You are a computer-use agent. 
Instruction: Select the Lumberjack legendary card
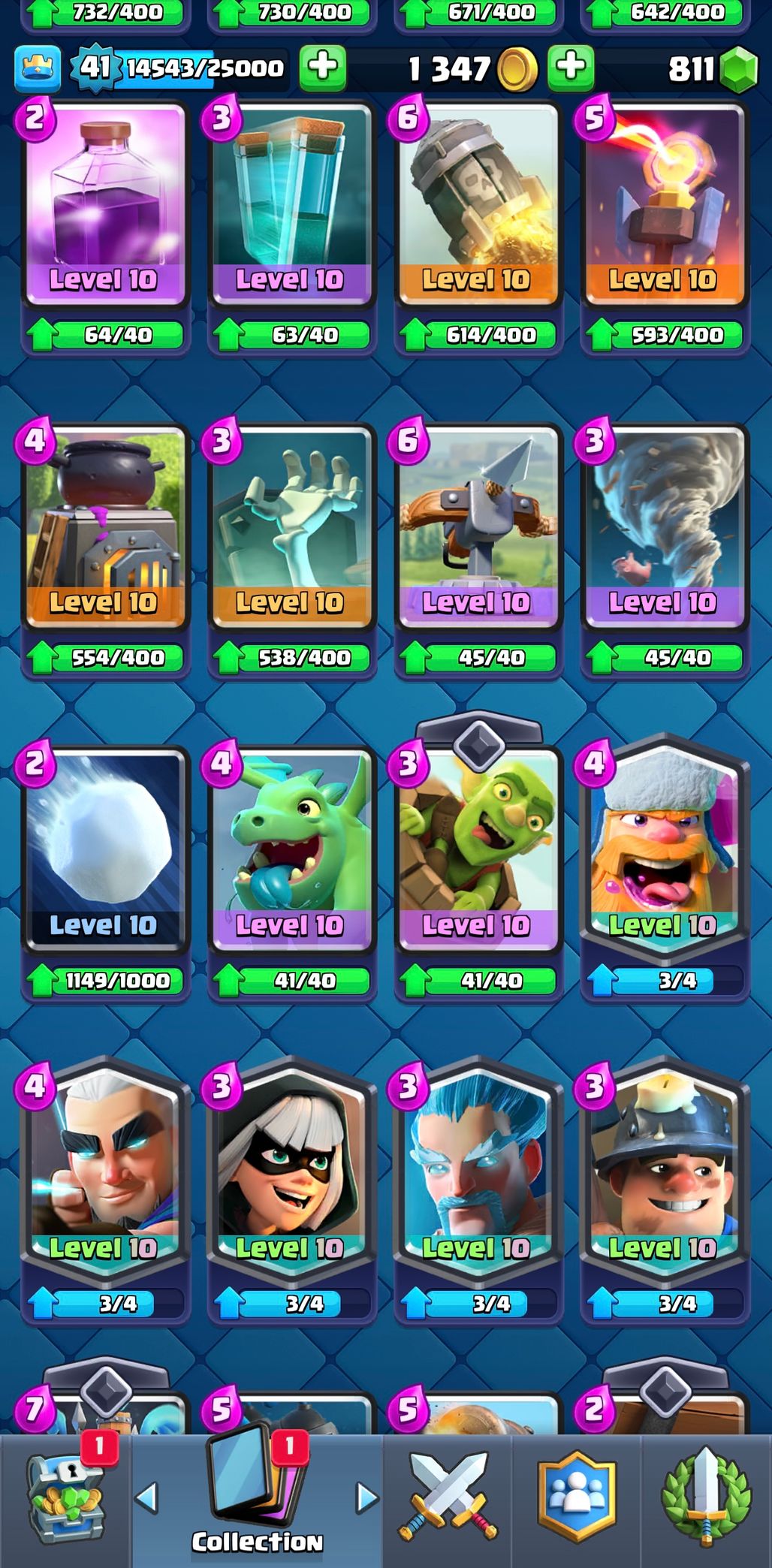pos(664,849)
